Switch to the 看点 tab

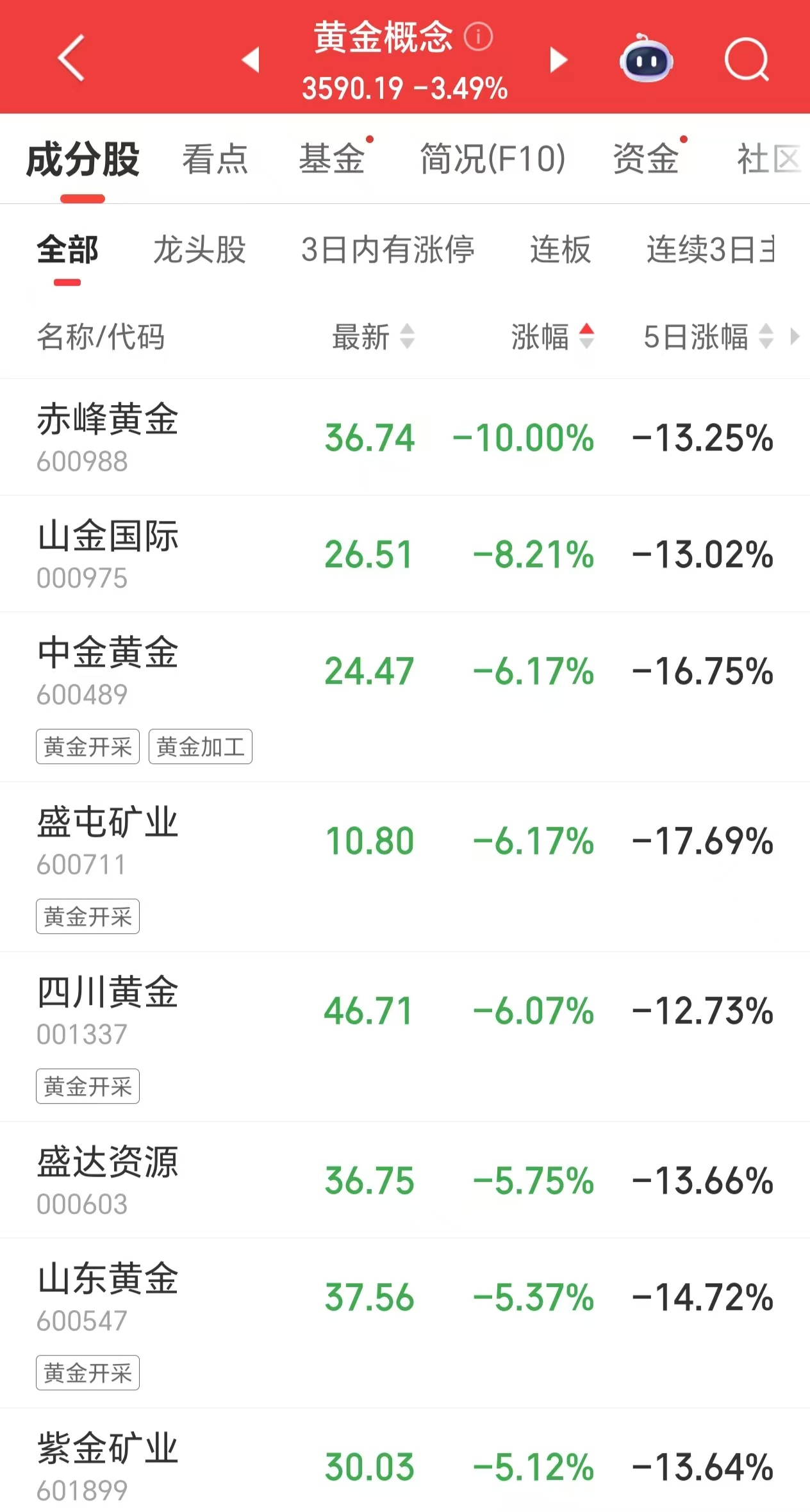click(215, 160)
